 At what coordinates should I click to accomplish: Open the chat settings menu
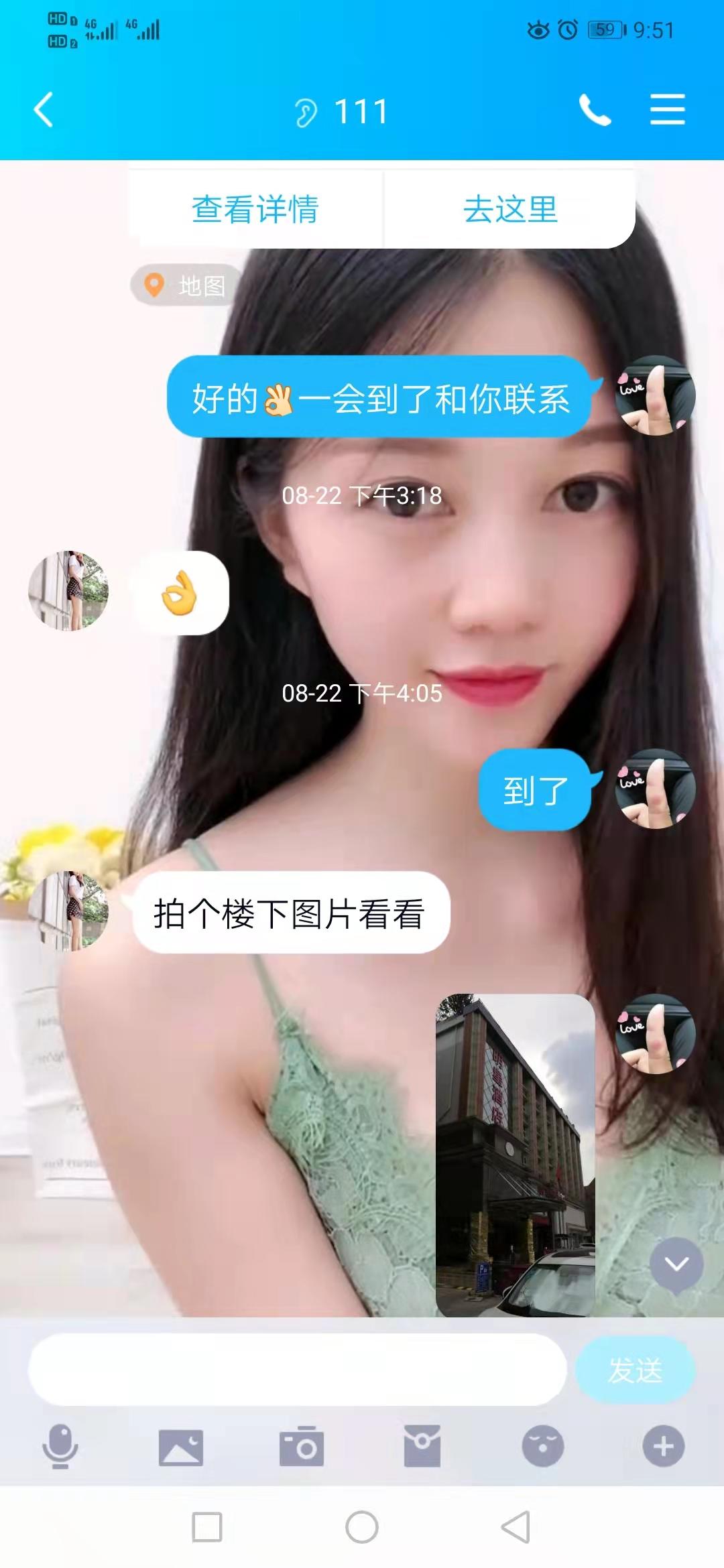pyautogui.click(x=667, y=111)
